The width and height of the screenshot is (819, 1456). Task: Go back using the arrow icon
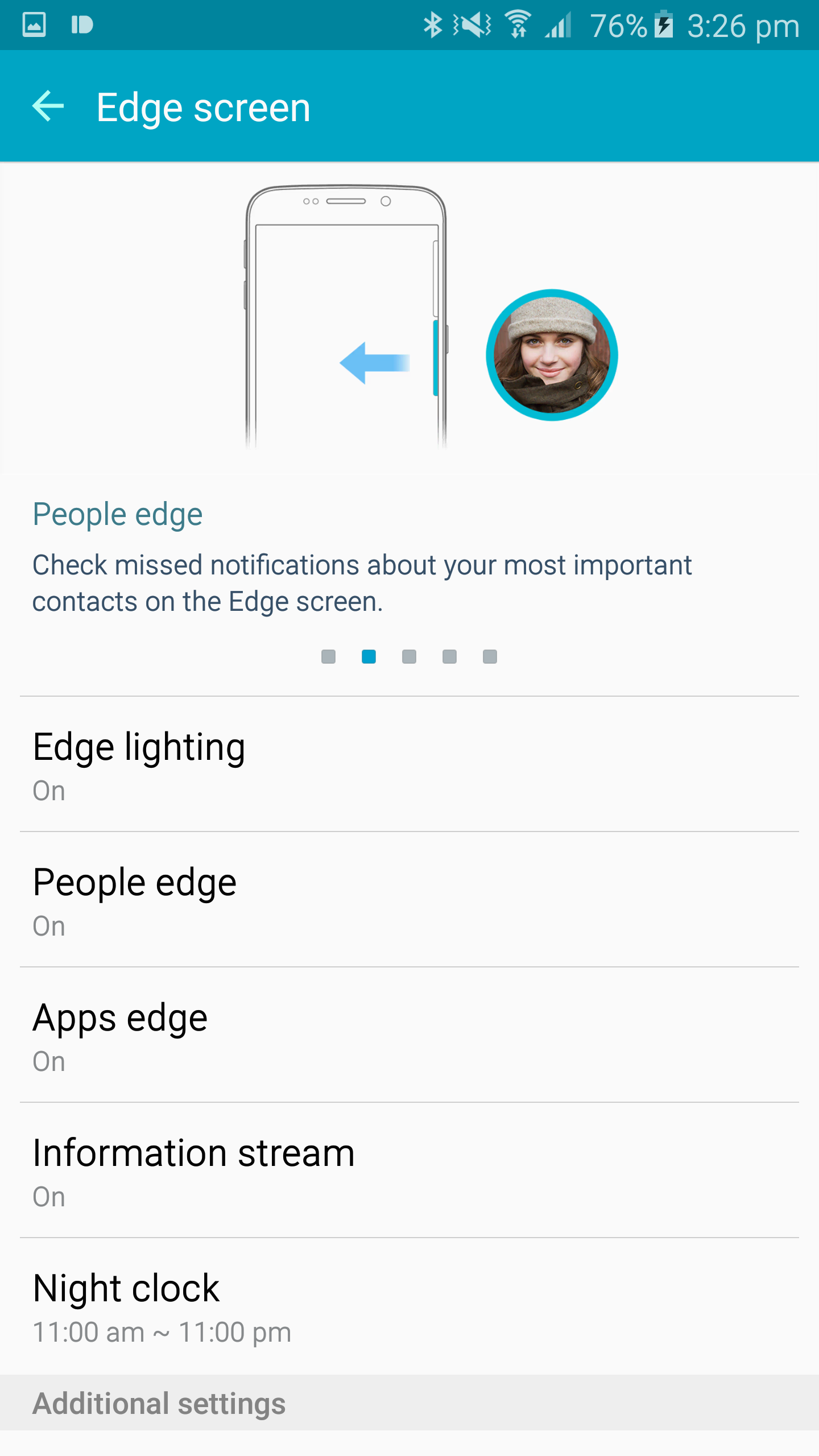[x=48, y=106]
